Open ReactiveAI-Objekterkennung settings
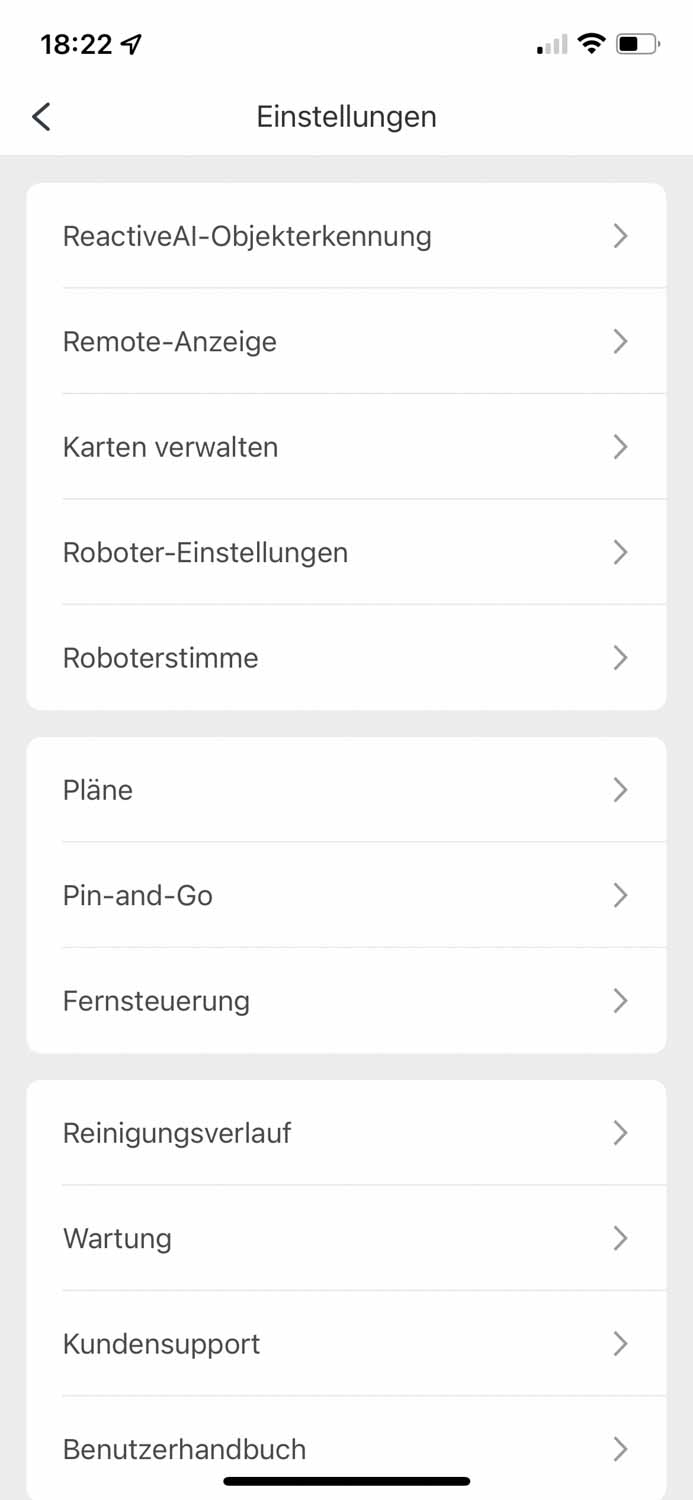The height and width of the screenshot is (1500, 693). (x=346, y=237)
